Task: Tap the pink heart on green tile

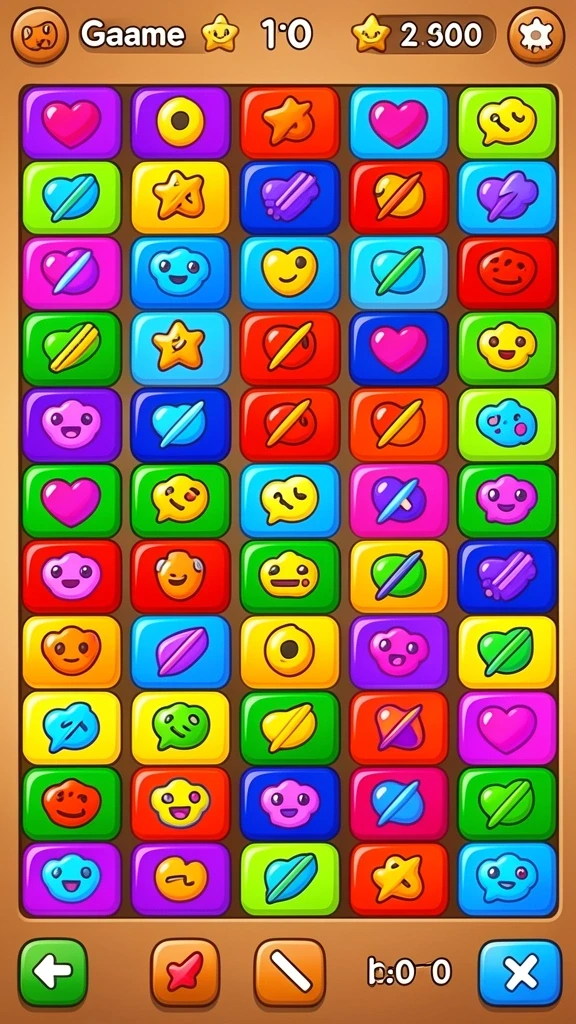Action: coord(72,500)
